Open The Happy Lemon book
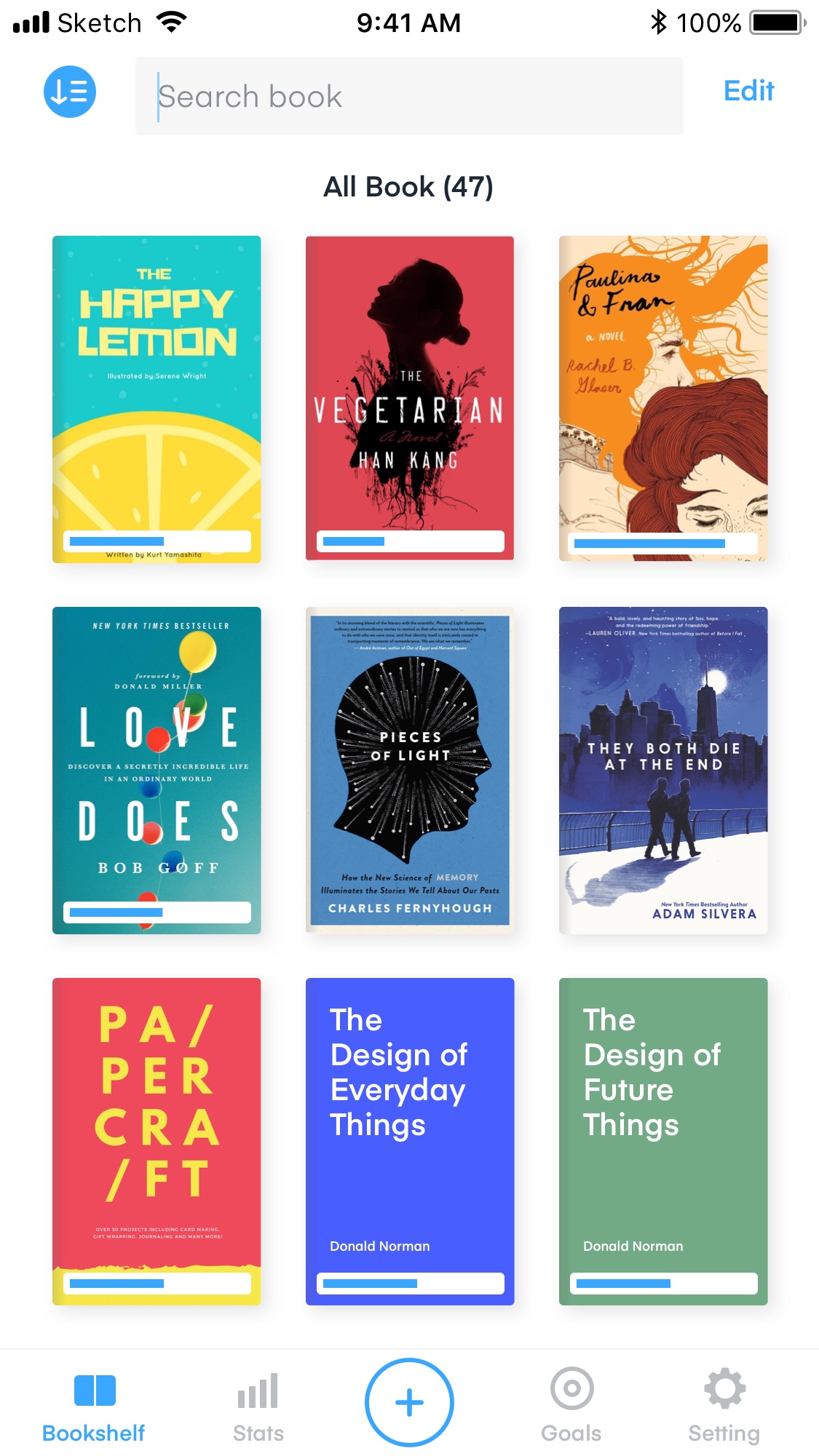Viewport: 819px width, 1456px height. [157, 399]
